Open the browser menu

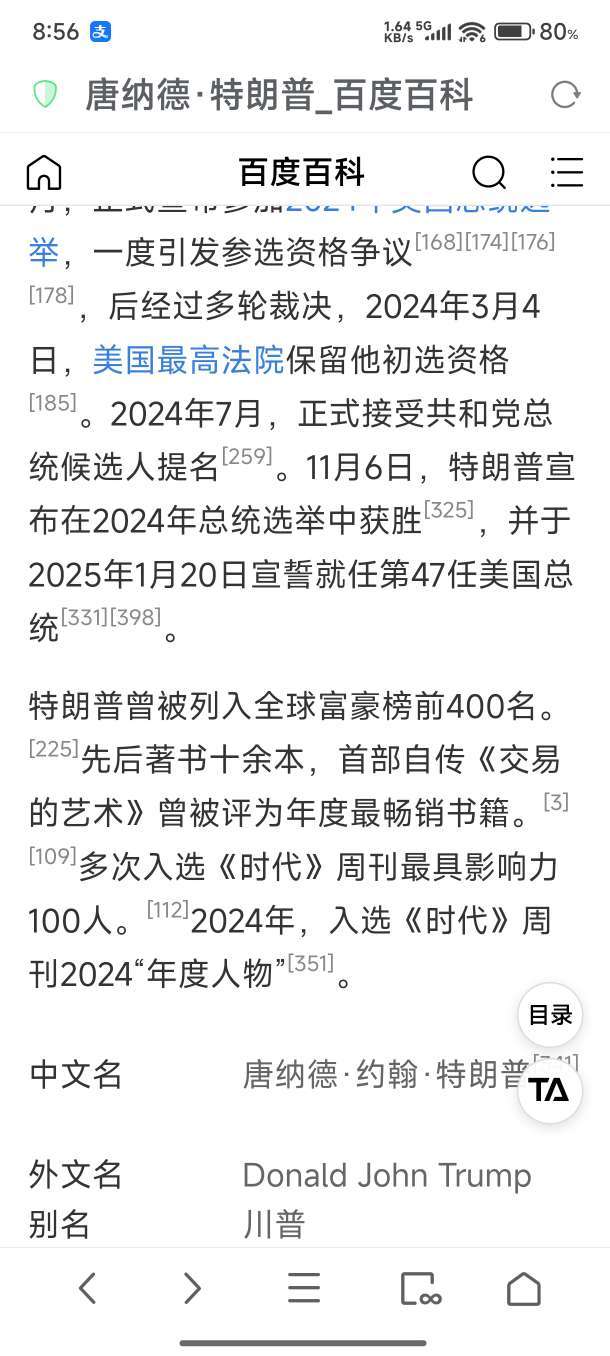point(304,1288)
